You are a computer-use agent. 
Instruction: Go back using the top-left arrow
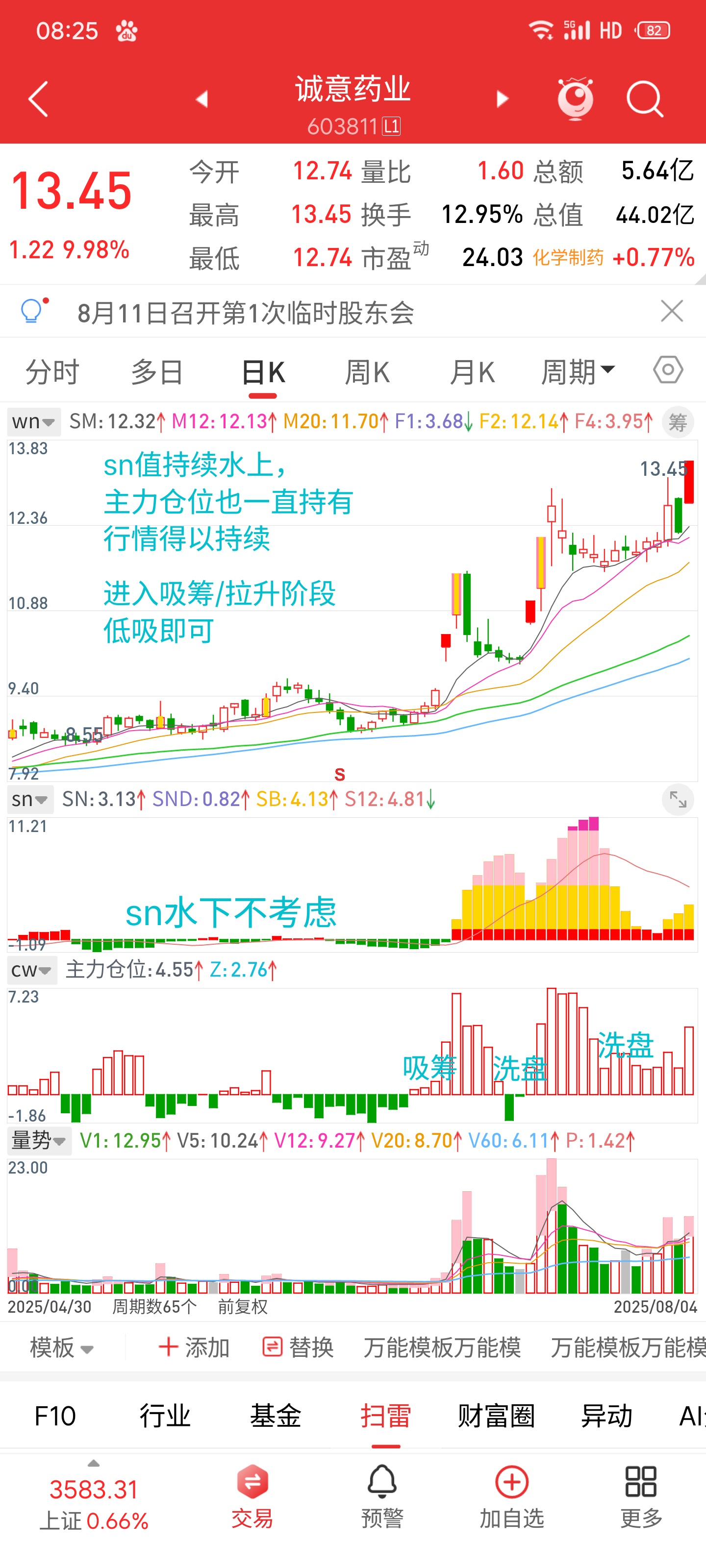[38, 98]
